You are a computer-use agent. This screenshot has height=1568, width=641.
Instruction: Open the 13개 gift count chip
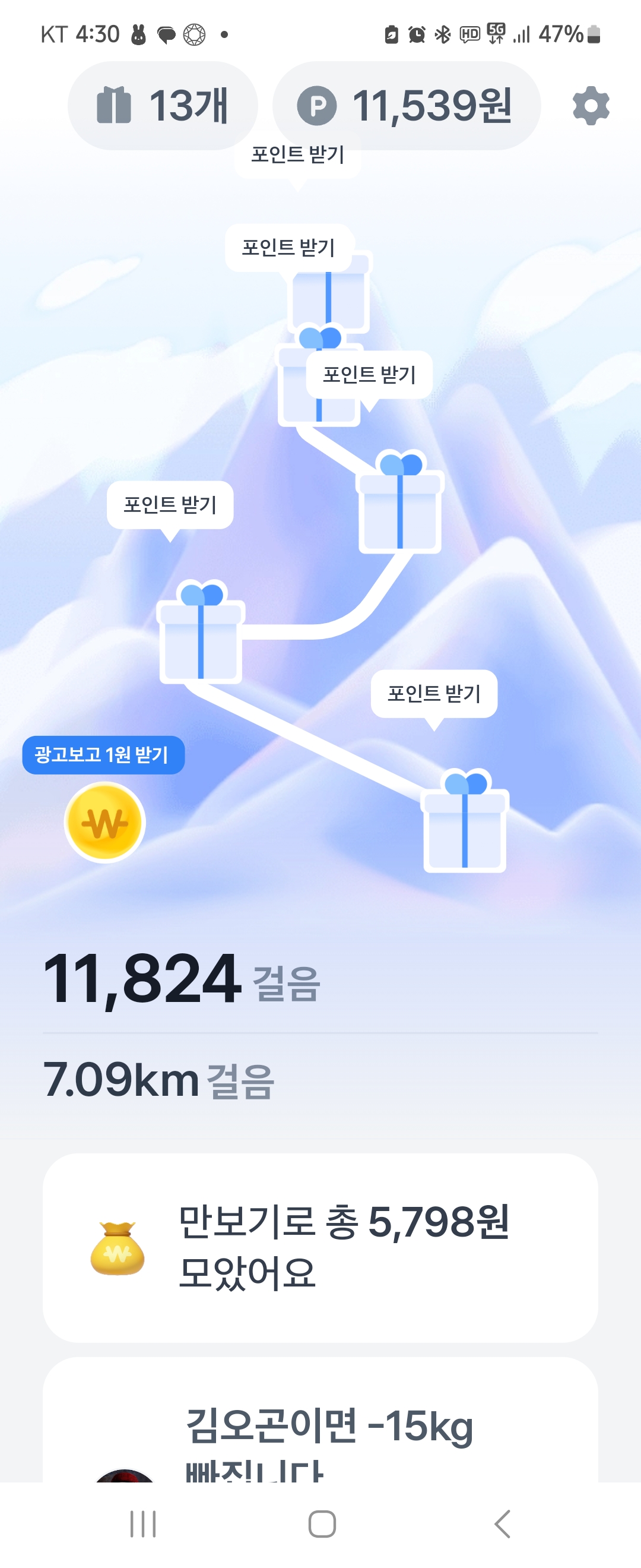coord(163,106)
